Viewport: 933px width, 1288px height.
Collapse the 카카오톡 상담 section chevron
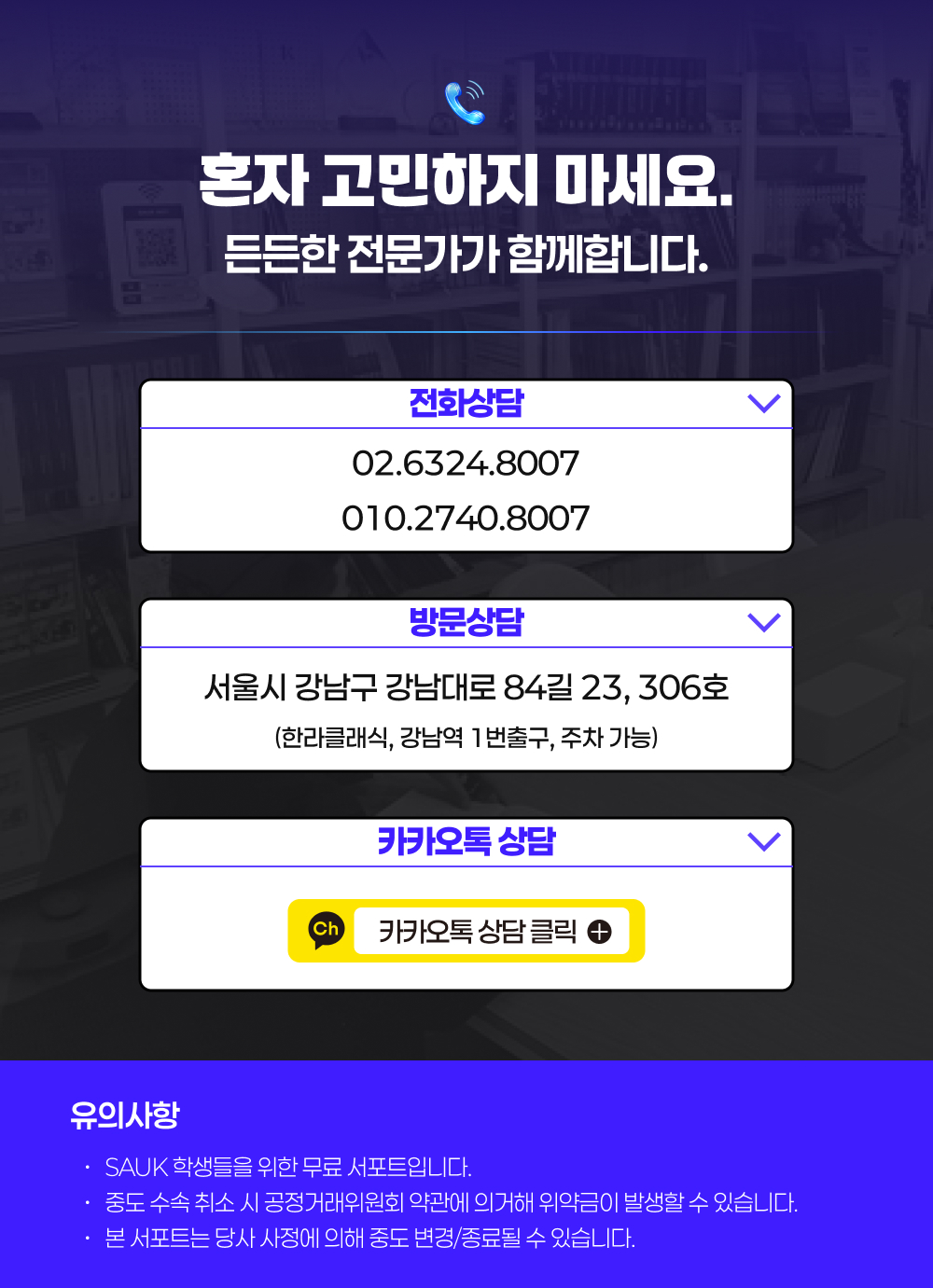pyautogui.click(x=763, y=841)
